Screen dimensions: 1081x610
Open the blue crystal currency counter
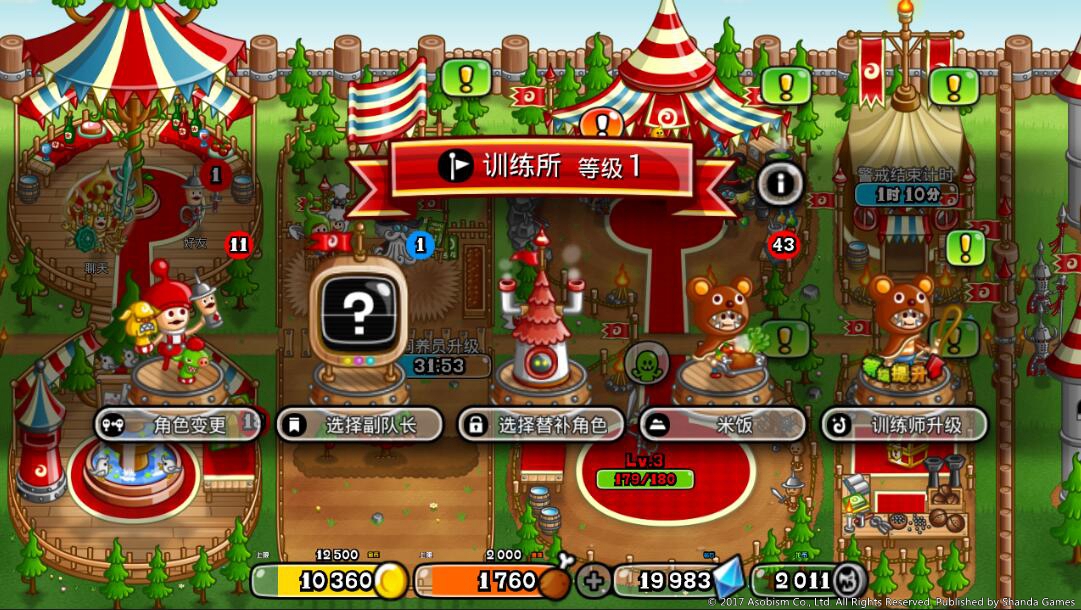(x=675, y=580)
